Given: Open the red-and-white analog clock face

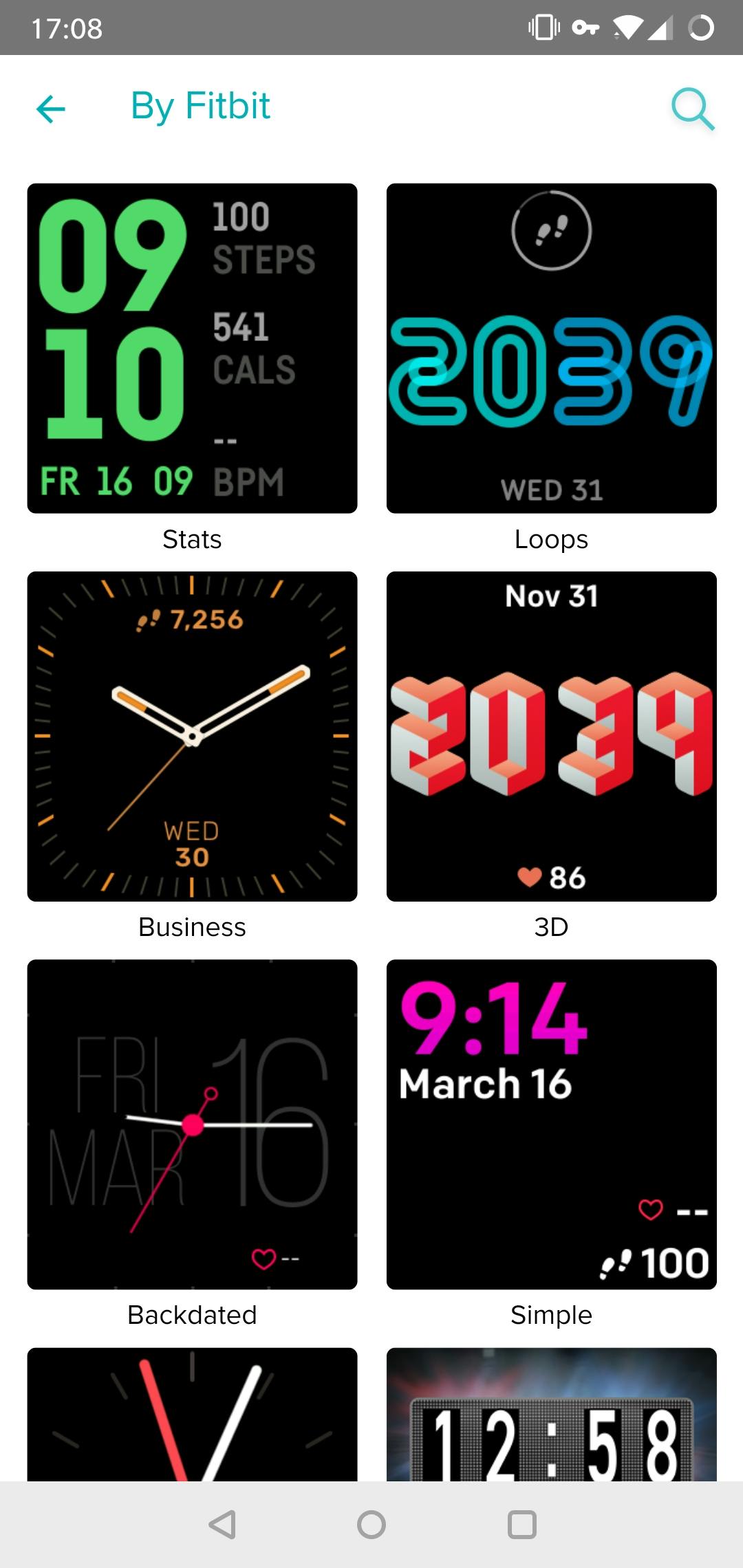Looking at the screenshot, I should coord(192,1414).
